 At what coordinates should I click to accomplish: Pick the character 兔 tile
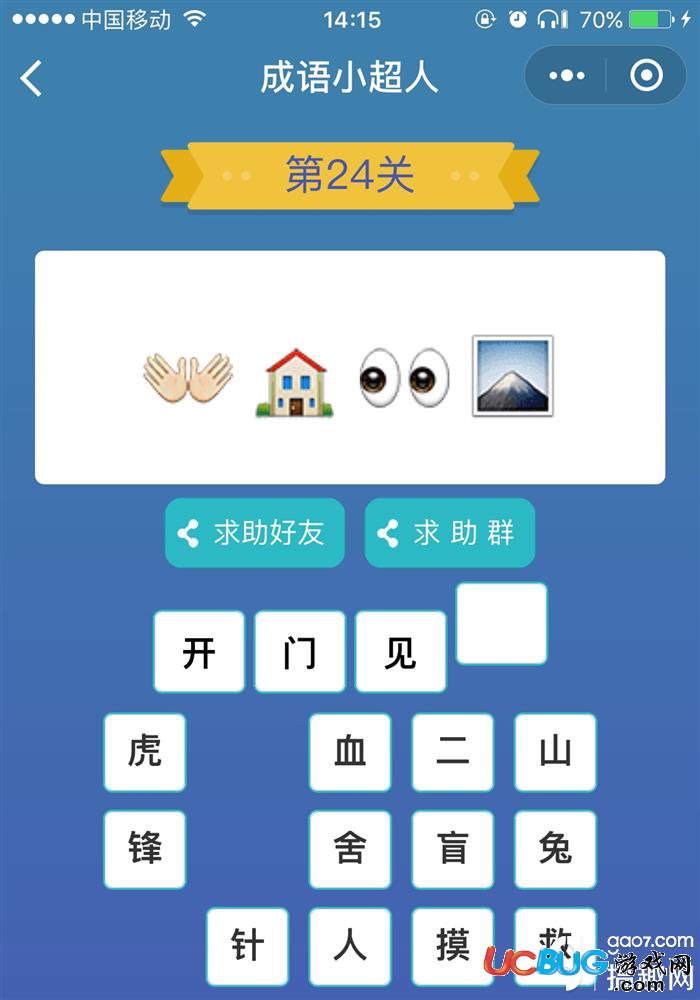[555, 849]
